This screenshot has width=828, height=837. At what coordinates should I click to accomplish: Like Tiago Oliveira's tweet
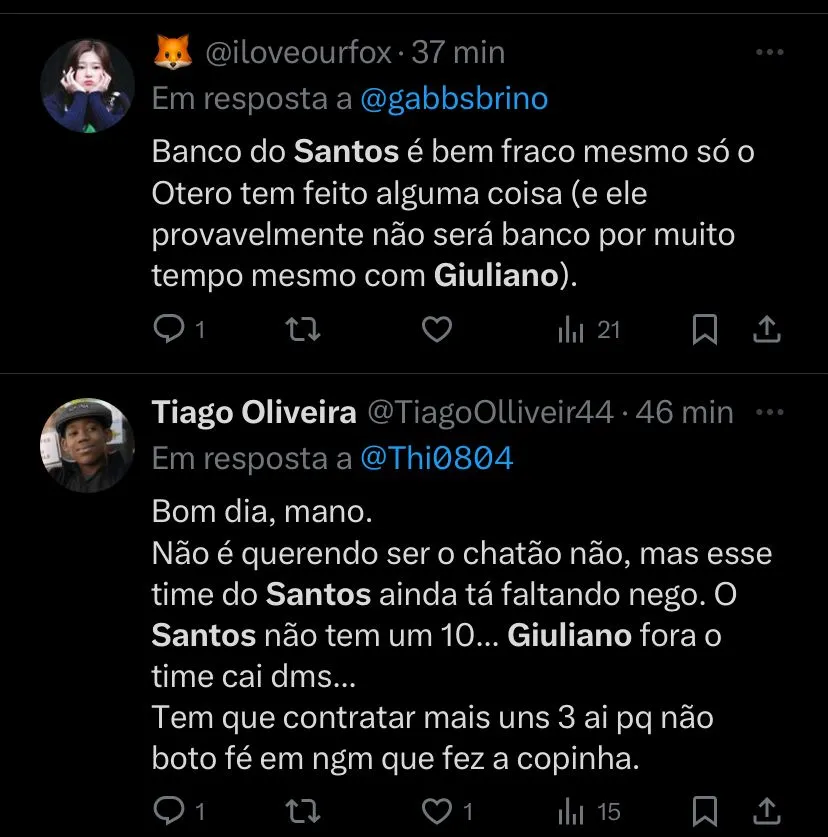click(436, 809)
